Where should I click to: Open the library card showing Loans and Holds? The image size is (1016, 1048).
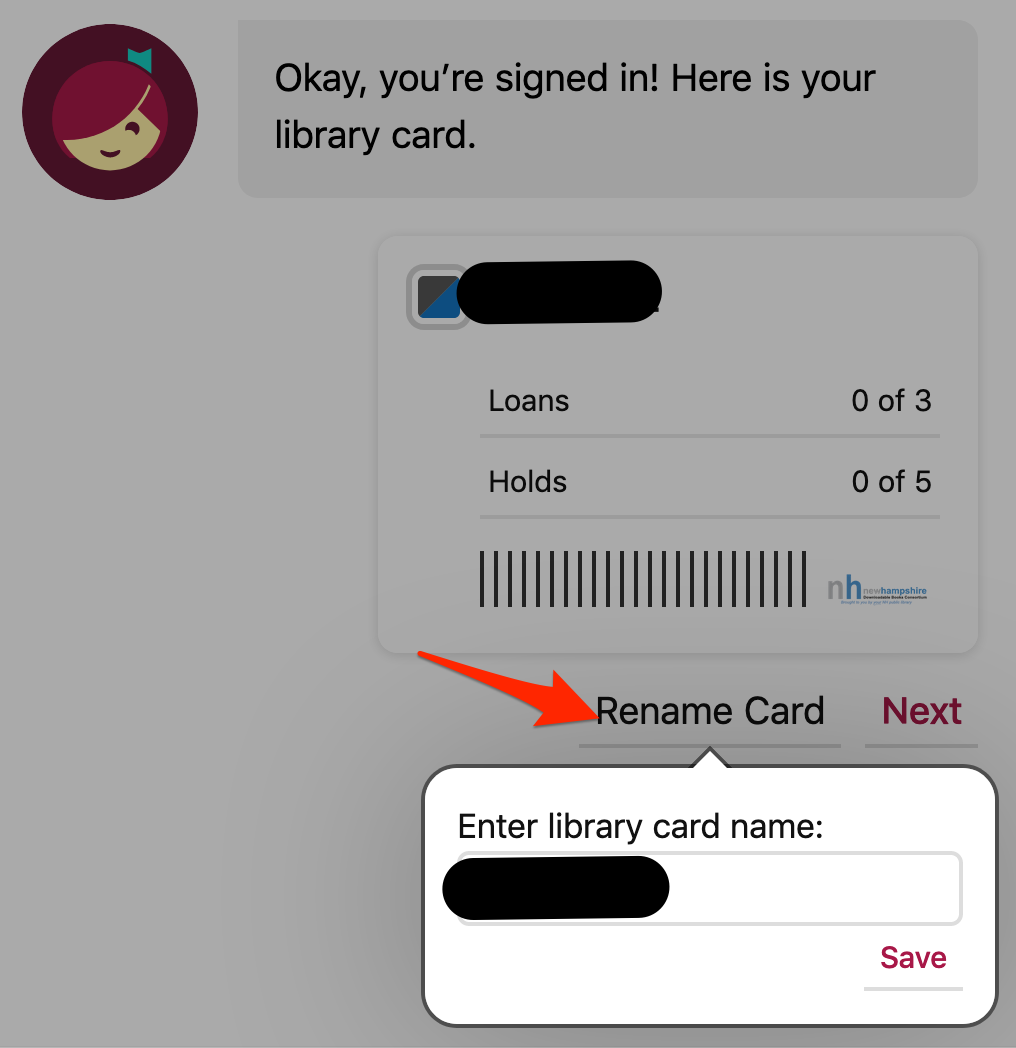[678, 444]
